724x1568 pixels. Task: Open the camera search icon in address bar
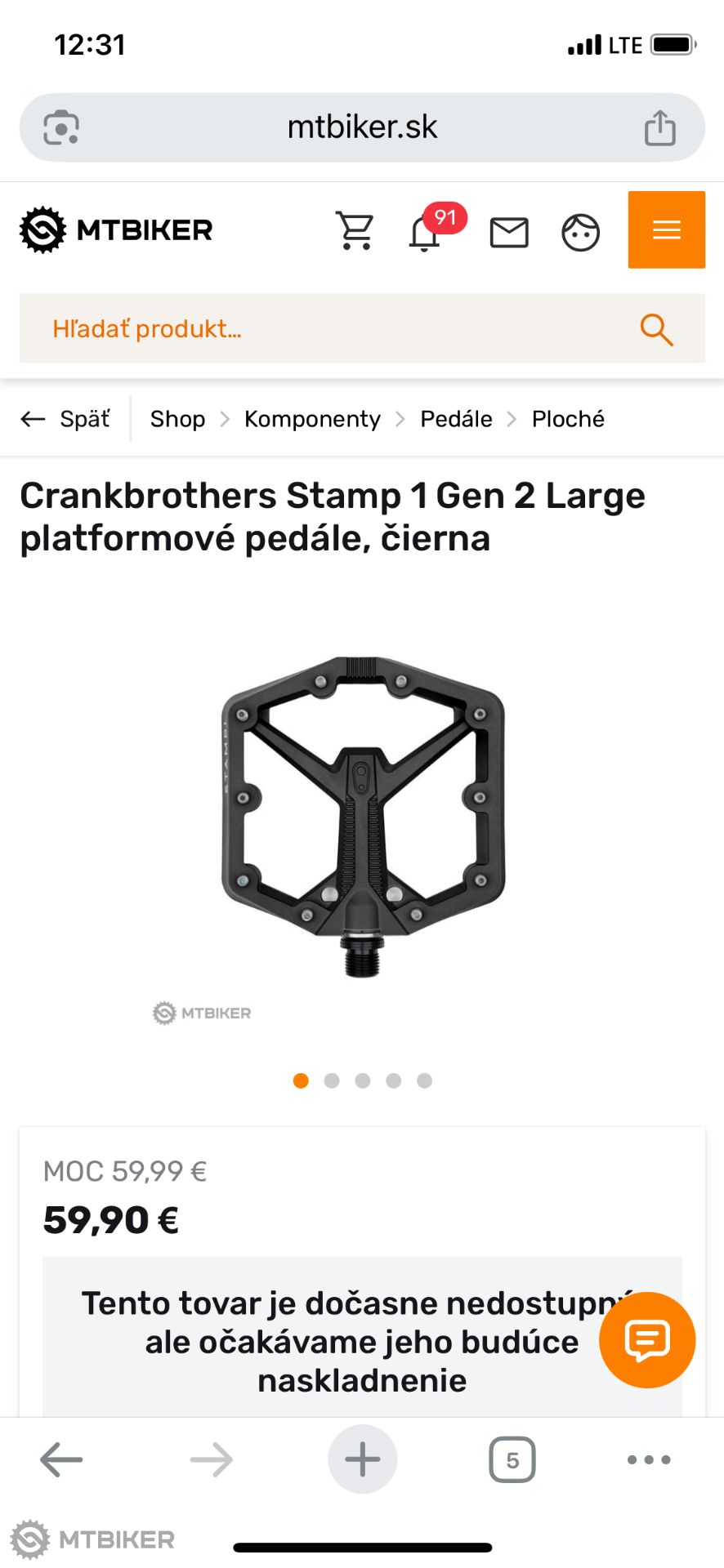point(61,128)
